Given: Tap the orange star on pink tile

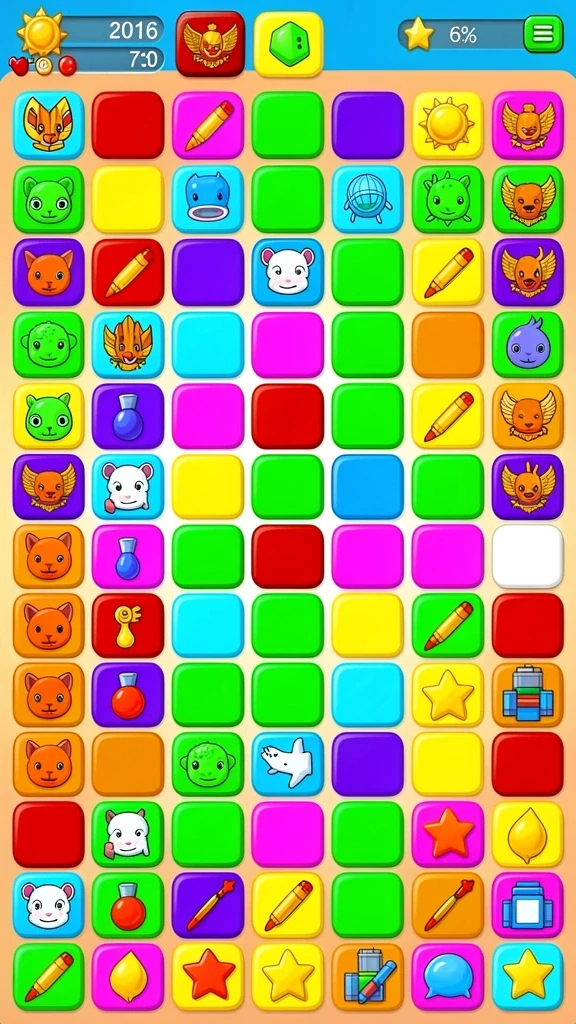Looking at the screenshot, I should point(447,834).
